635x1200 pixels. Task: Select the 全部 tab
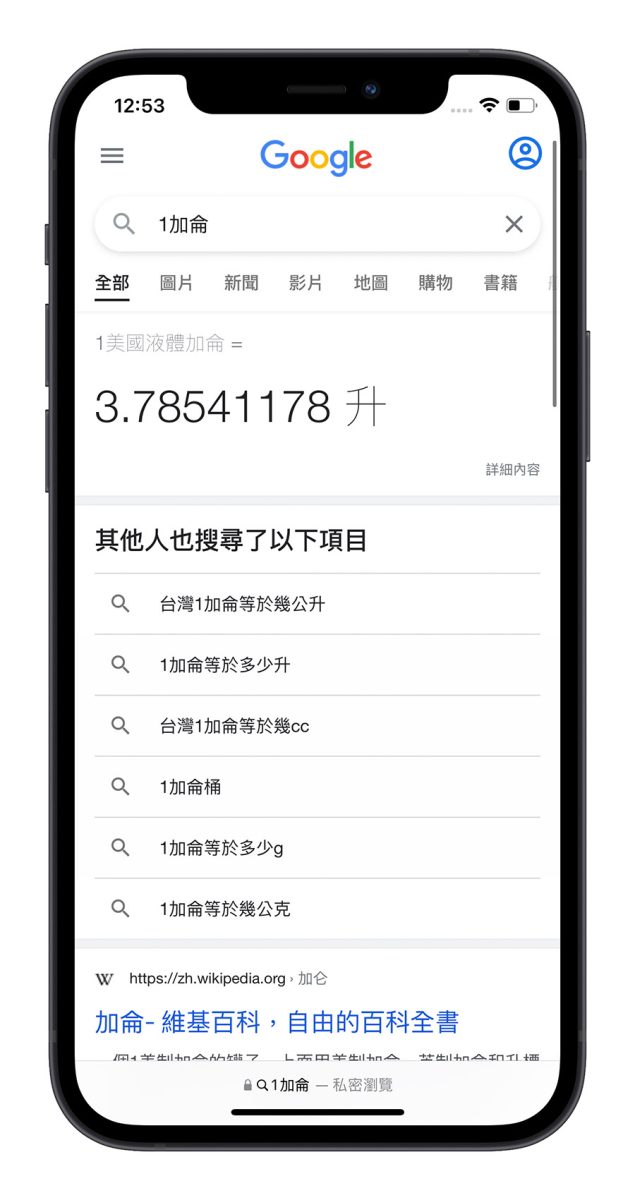pyautogui.click(x=112, y=283)
